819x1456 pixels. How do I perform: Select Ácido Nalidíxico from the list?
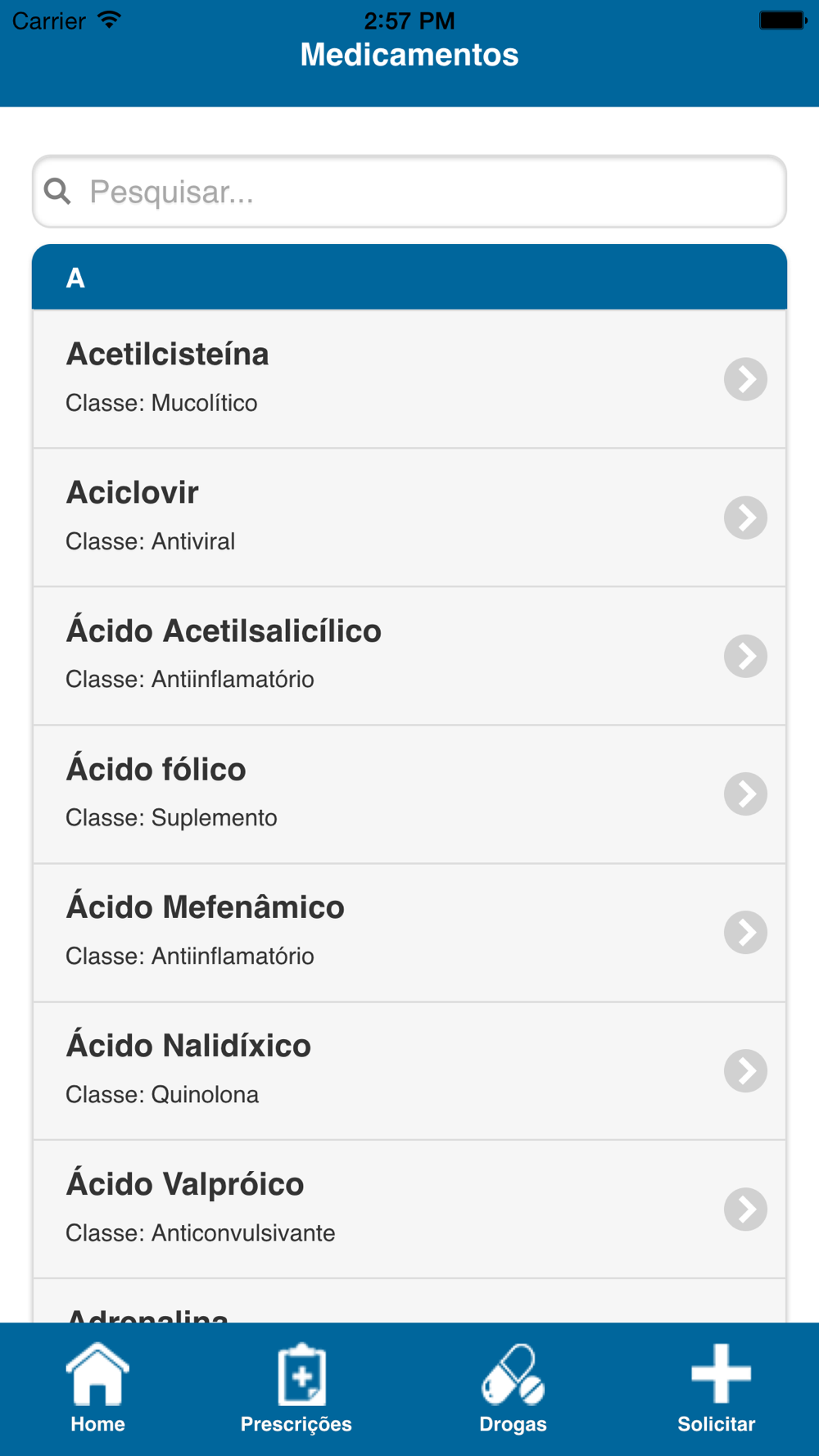pos(409,1070)
